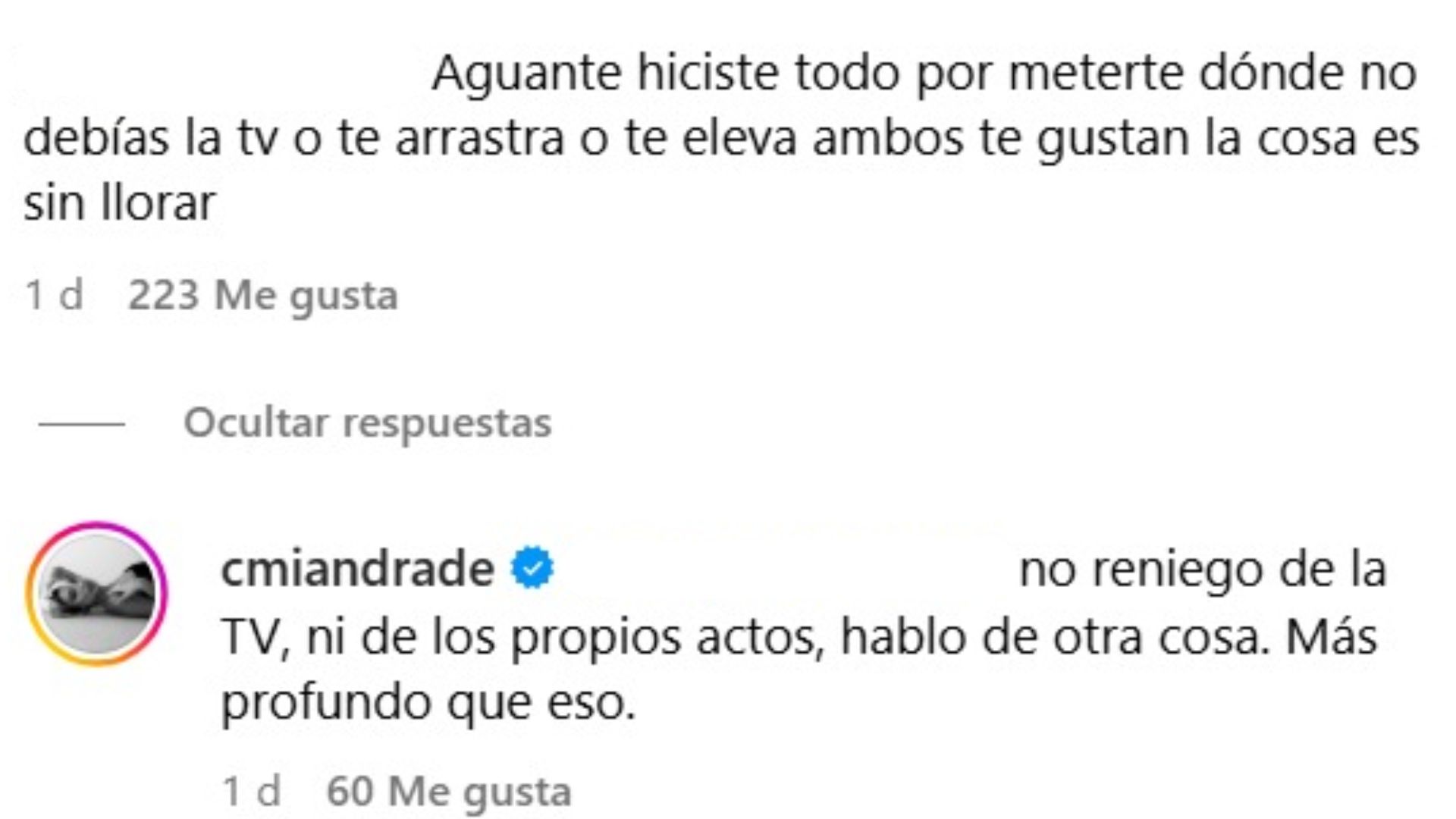This screenshot has height=819, width=1456.
Task: Open the cmiandrade username link
Action: (357, 570)
